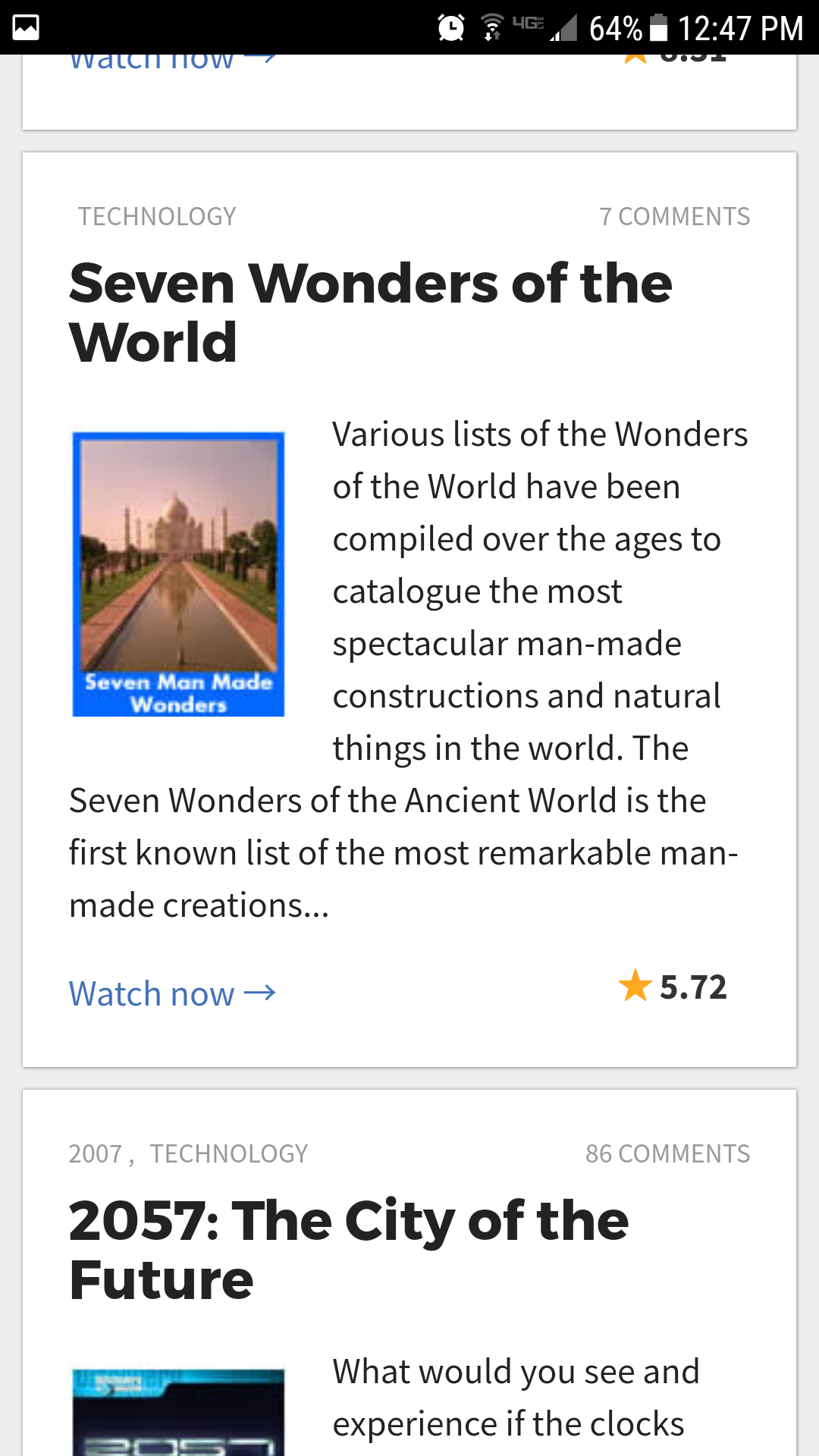Open the Technology category above Seven Wonders
The width and height of the screenshot is (819, 1456).
click(x=157, y=217)
